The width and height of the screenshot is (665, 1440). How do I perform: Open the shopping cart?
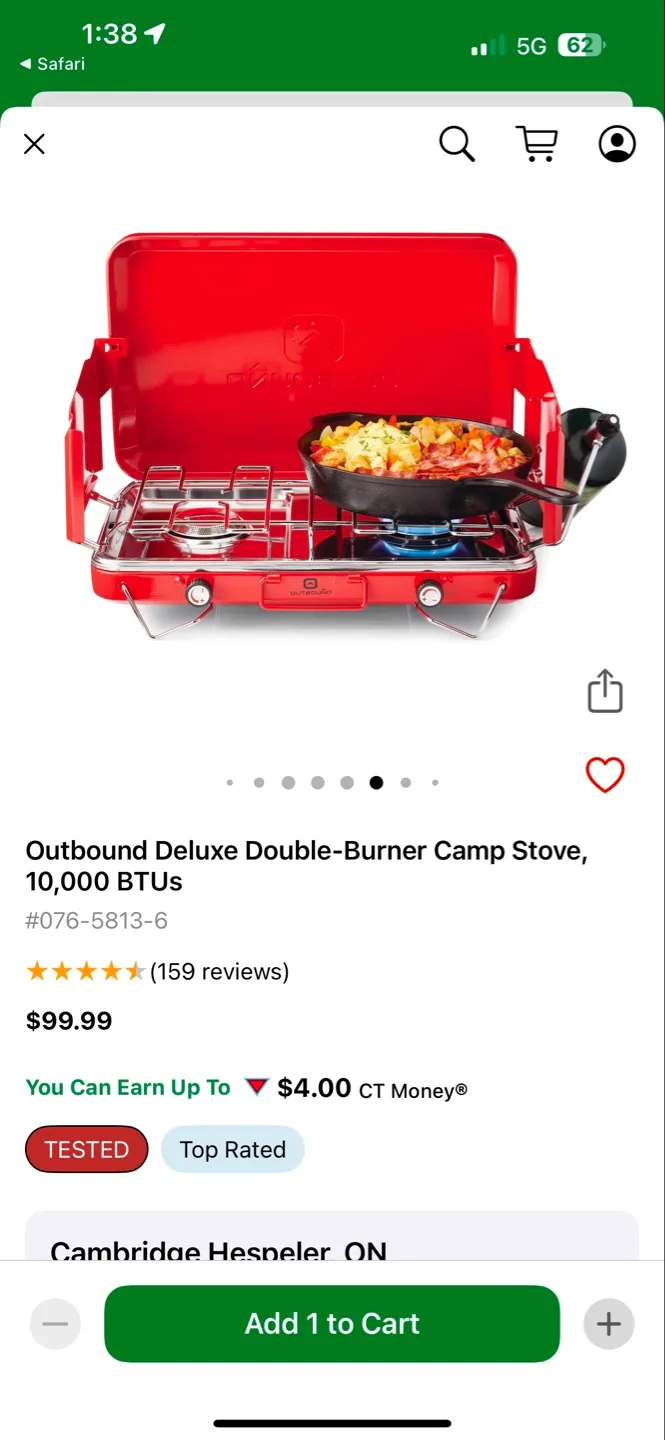[537, 144]
